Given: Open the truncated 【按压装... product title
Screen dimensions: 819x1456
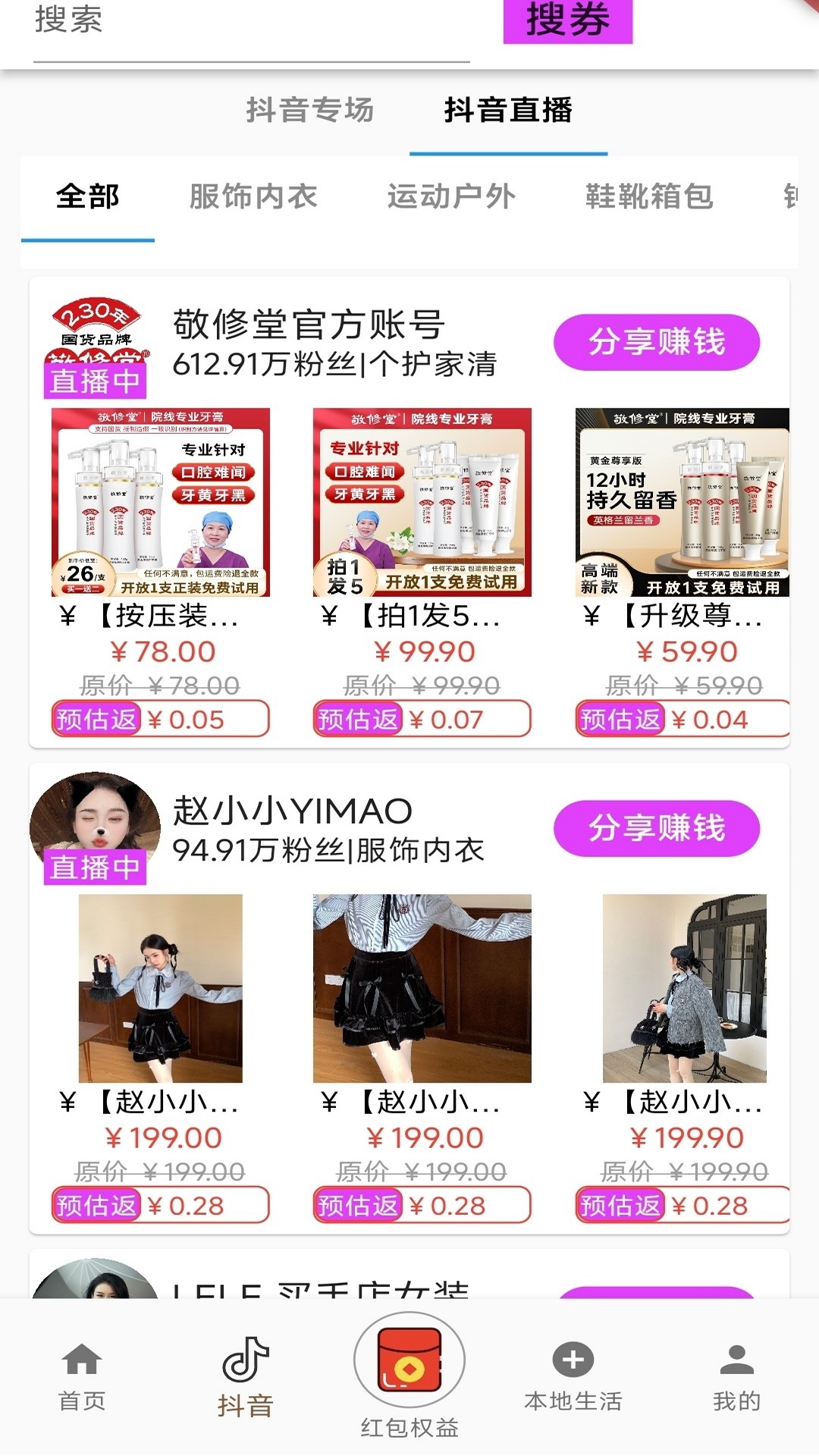Looking at the screenshot, I should pyautogui.click(x=161, y=618).
